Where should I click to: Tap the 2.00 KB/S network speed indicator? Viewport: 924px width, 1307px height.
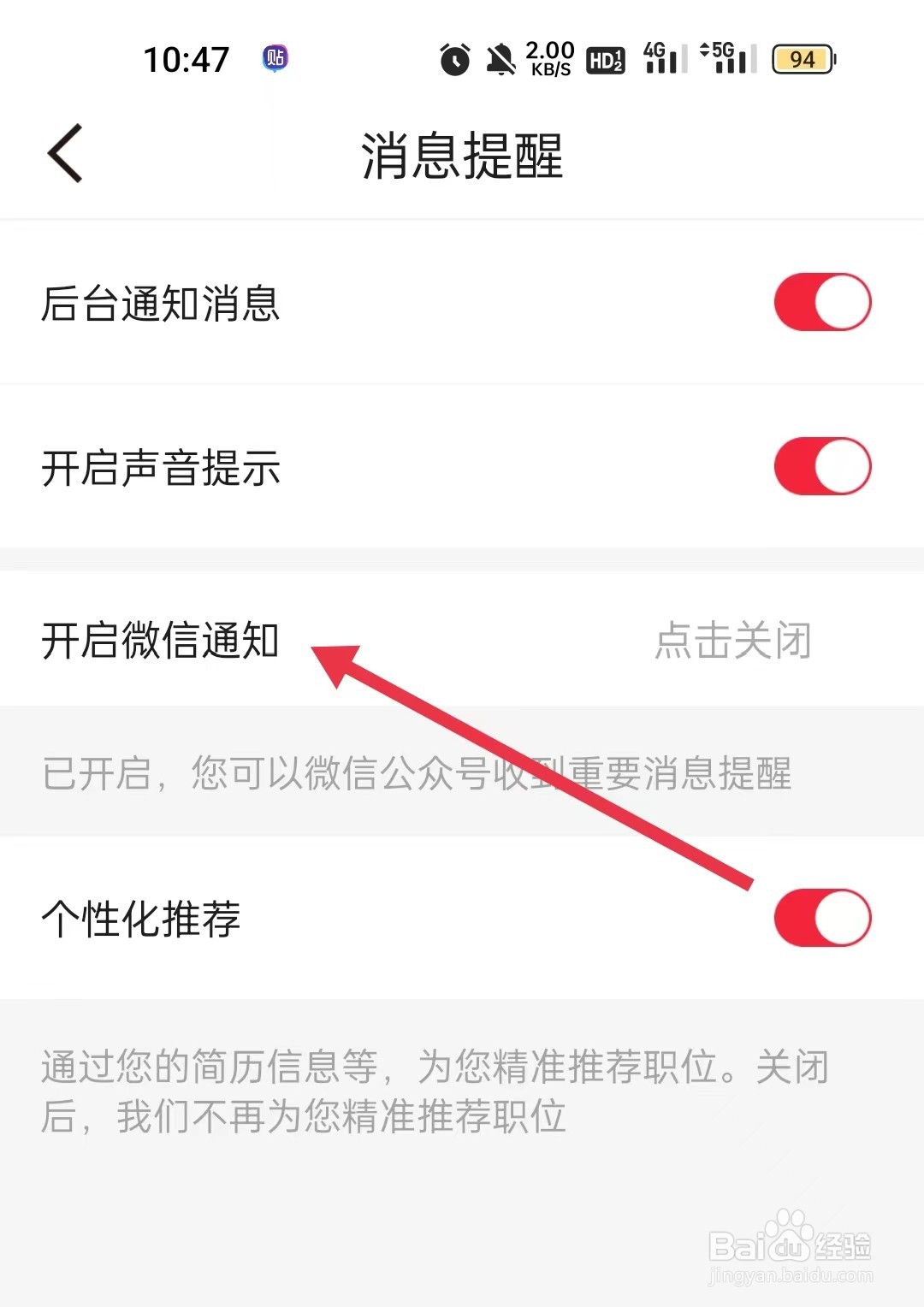546,59
